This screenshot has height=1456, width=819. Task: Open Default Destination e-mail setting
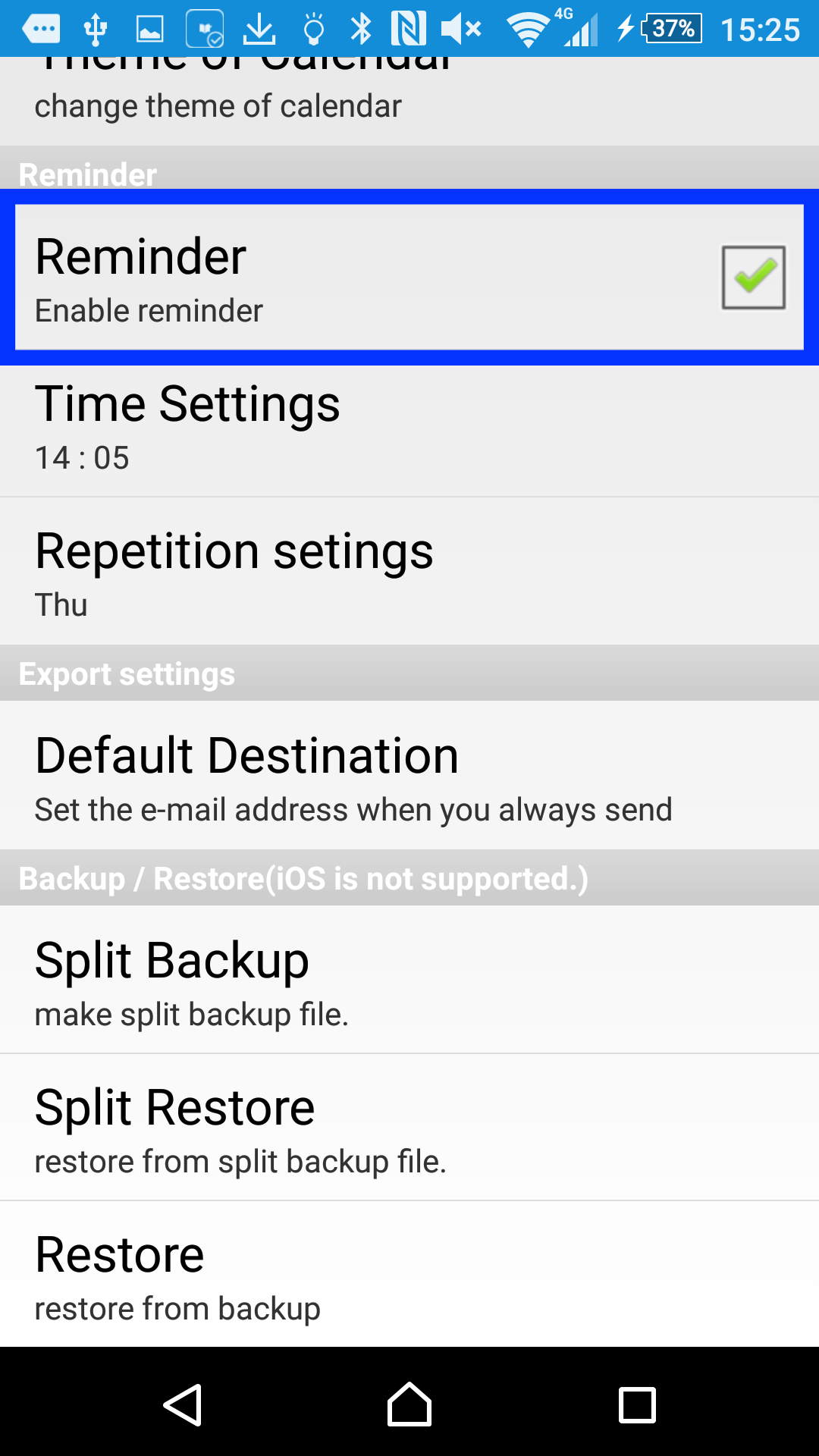tap(409, 775)
